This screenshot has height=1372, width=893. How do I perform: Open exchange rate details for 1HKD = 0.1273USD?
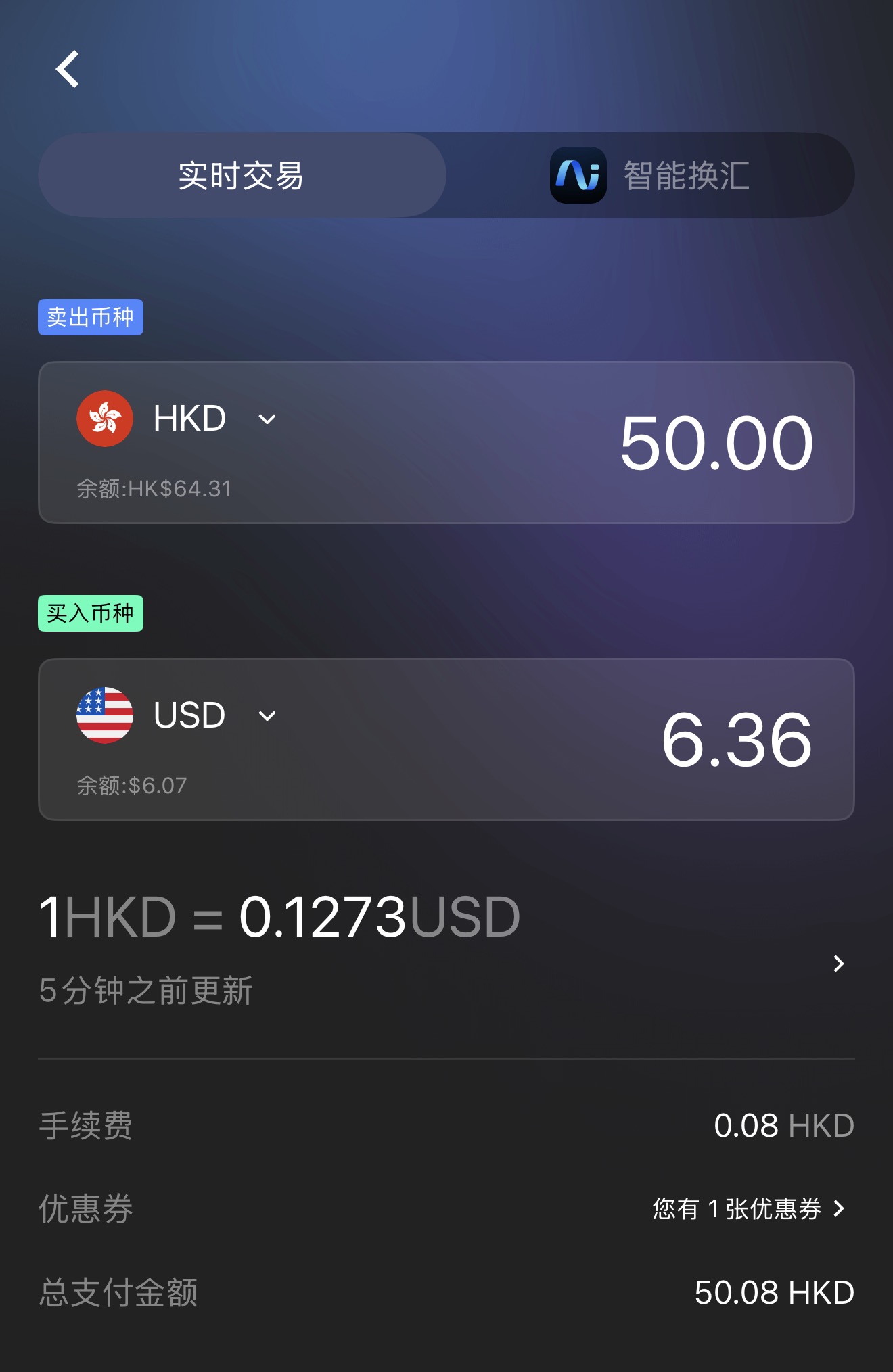(446, 950)
